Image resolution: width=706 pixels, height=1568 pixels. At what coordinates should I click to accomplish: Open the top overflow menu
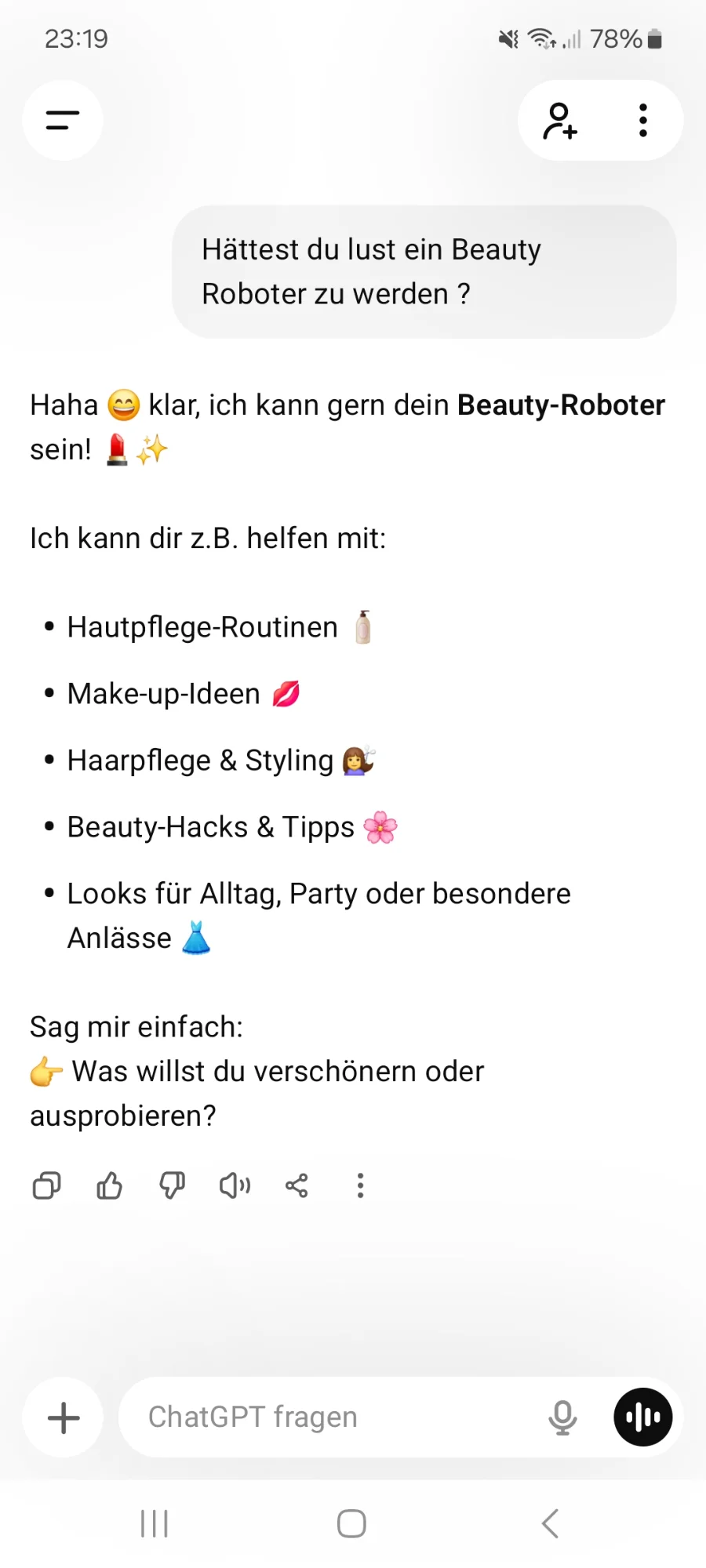tap(643, 121)
